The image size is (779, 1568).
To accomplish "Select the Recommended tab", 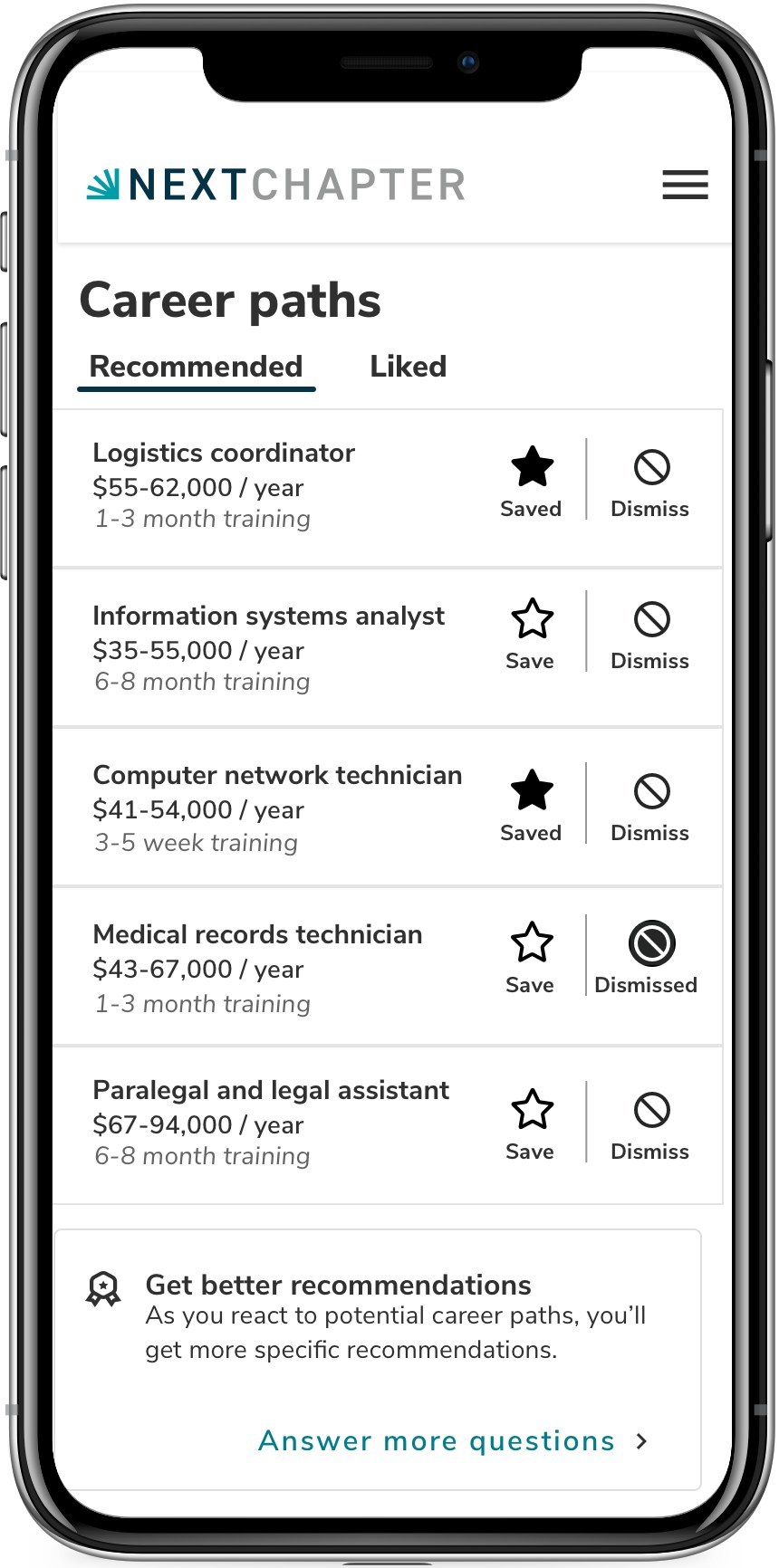I will (196, 367).
